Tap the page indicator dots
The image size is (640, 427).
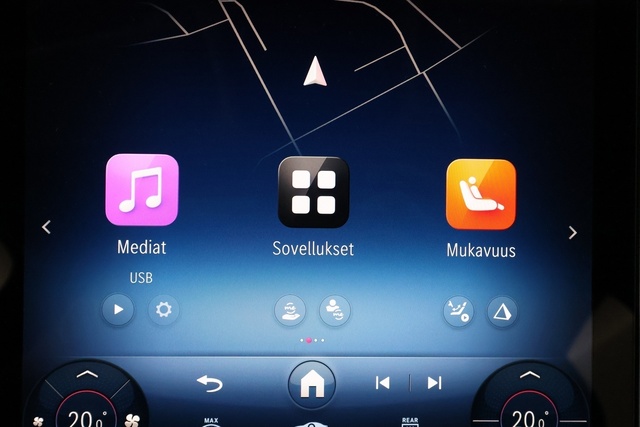[x=311, y=340]
